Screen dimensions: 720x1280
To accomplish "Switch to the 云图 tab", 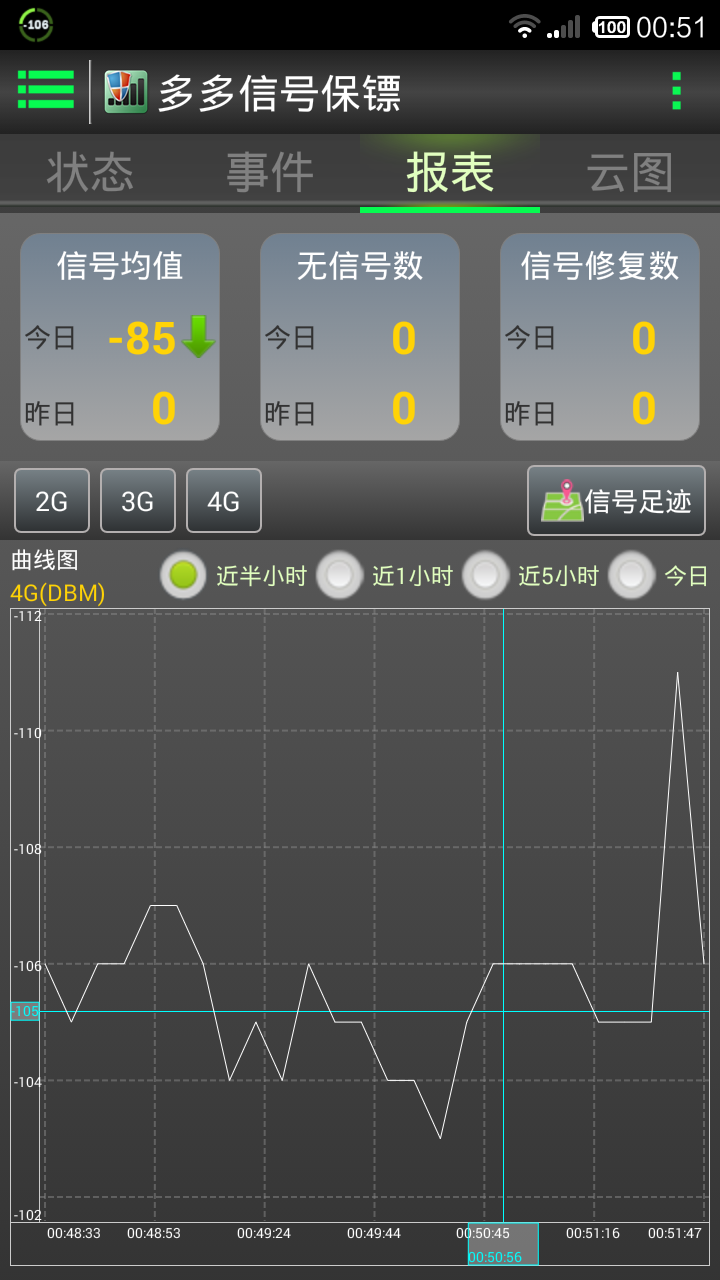I will (x=630, y=172).
